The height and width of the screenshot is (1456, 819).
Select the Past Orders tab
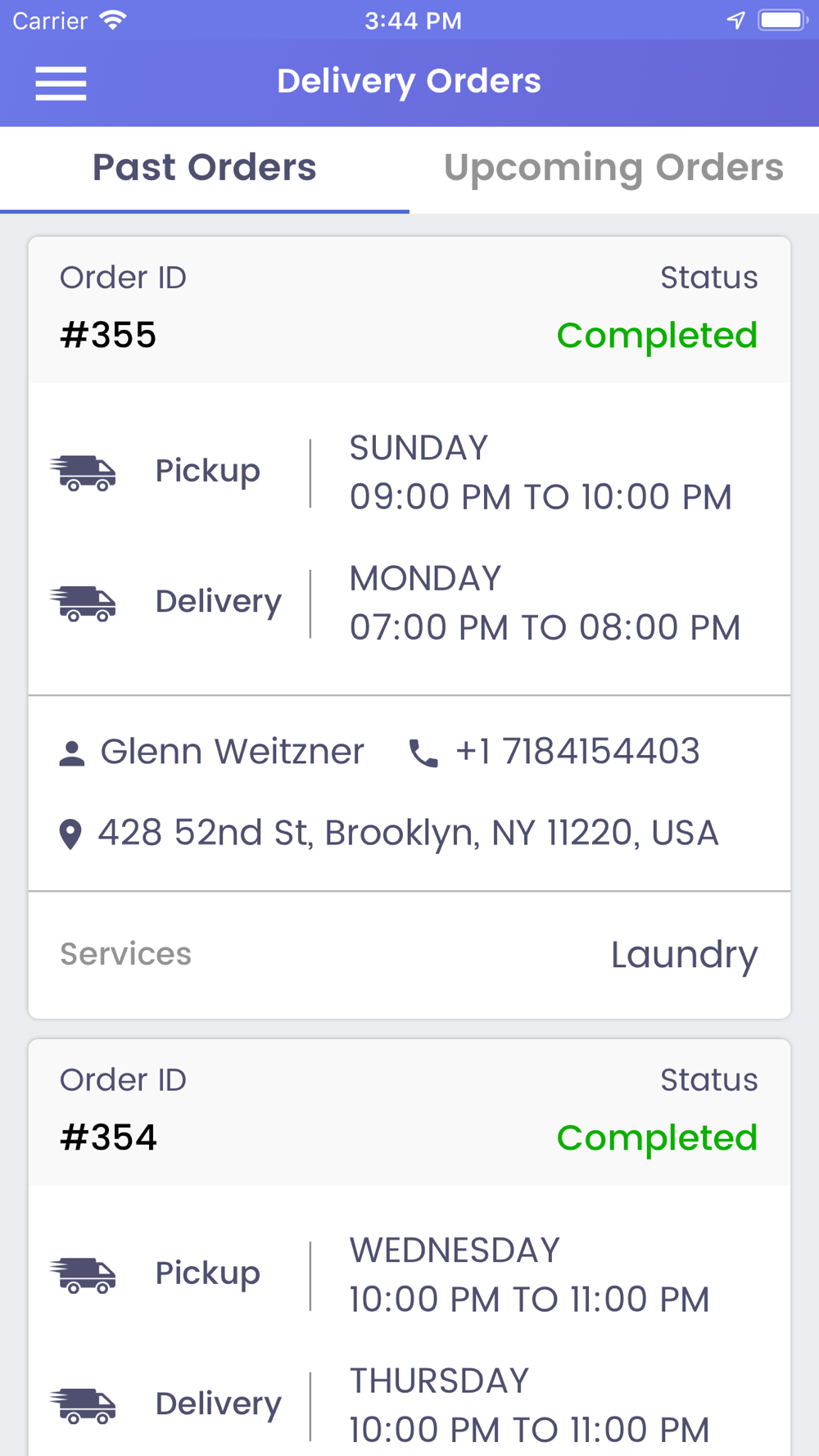(x=205, y=169)
